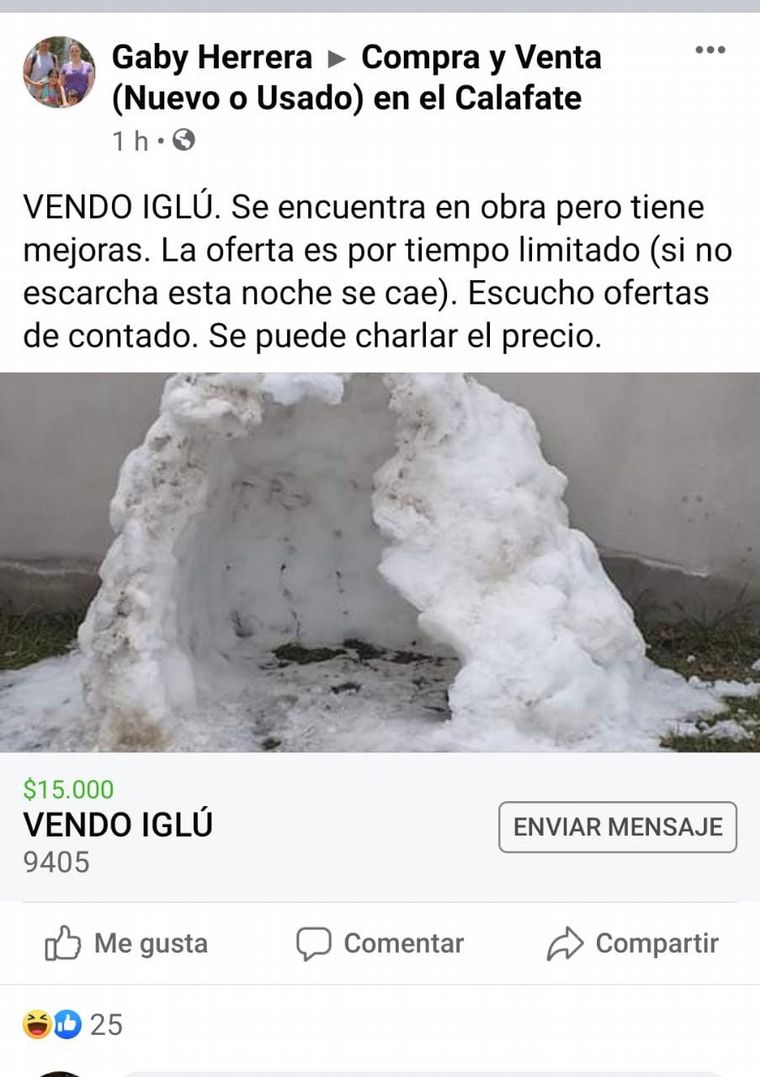View the 25 reactions list
The image size is (760, 1077).
[72, 1024]
